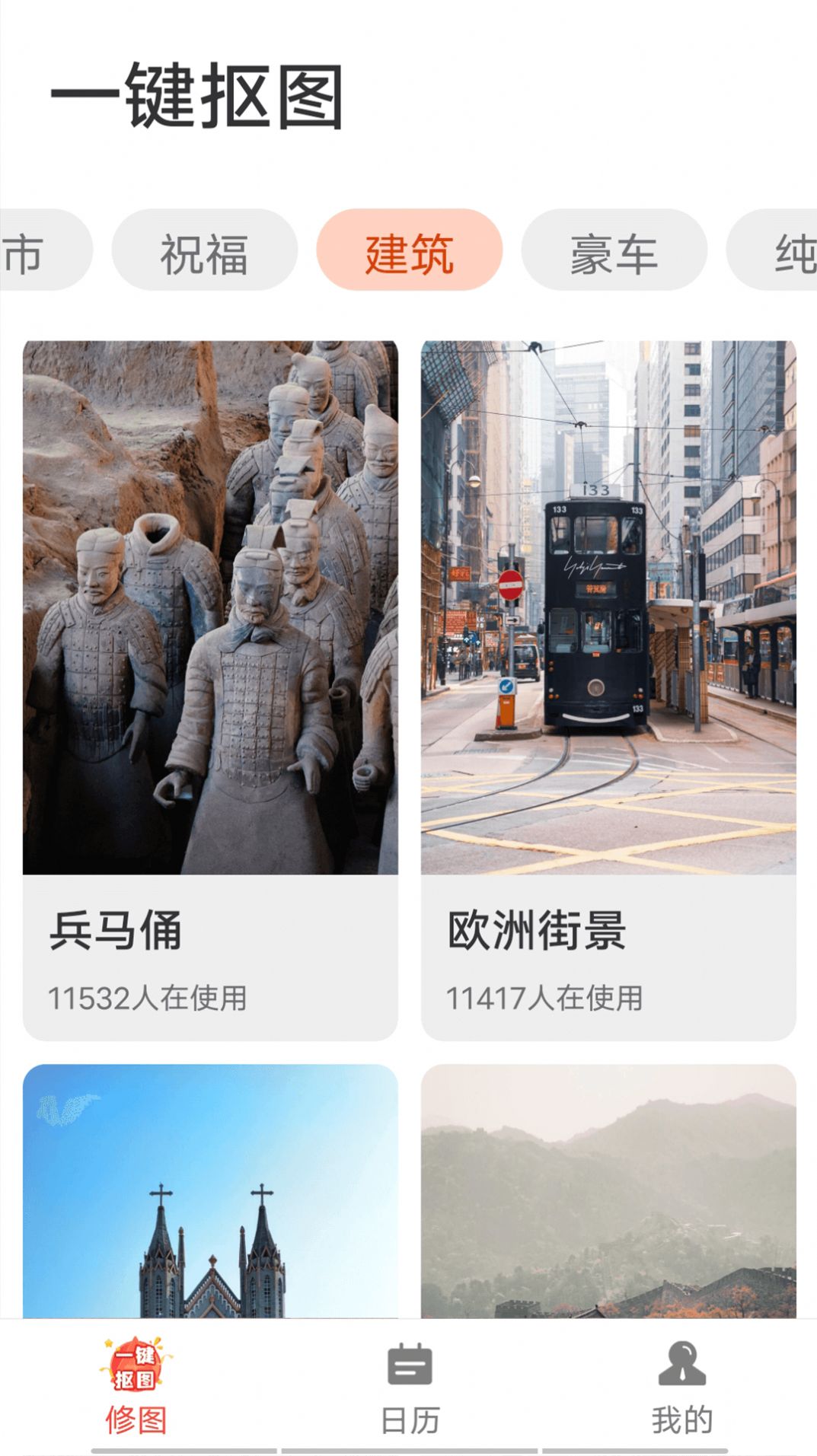The width and height of the screenshot is (817, 1456).
Task: Select the 建筑 category tab
Action: (410, 250)
